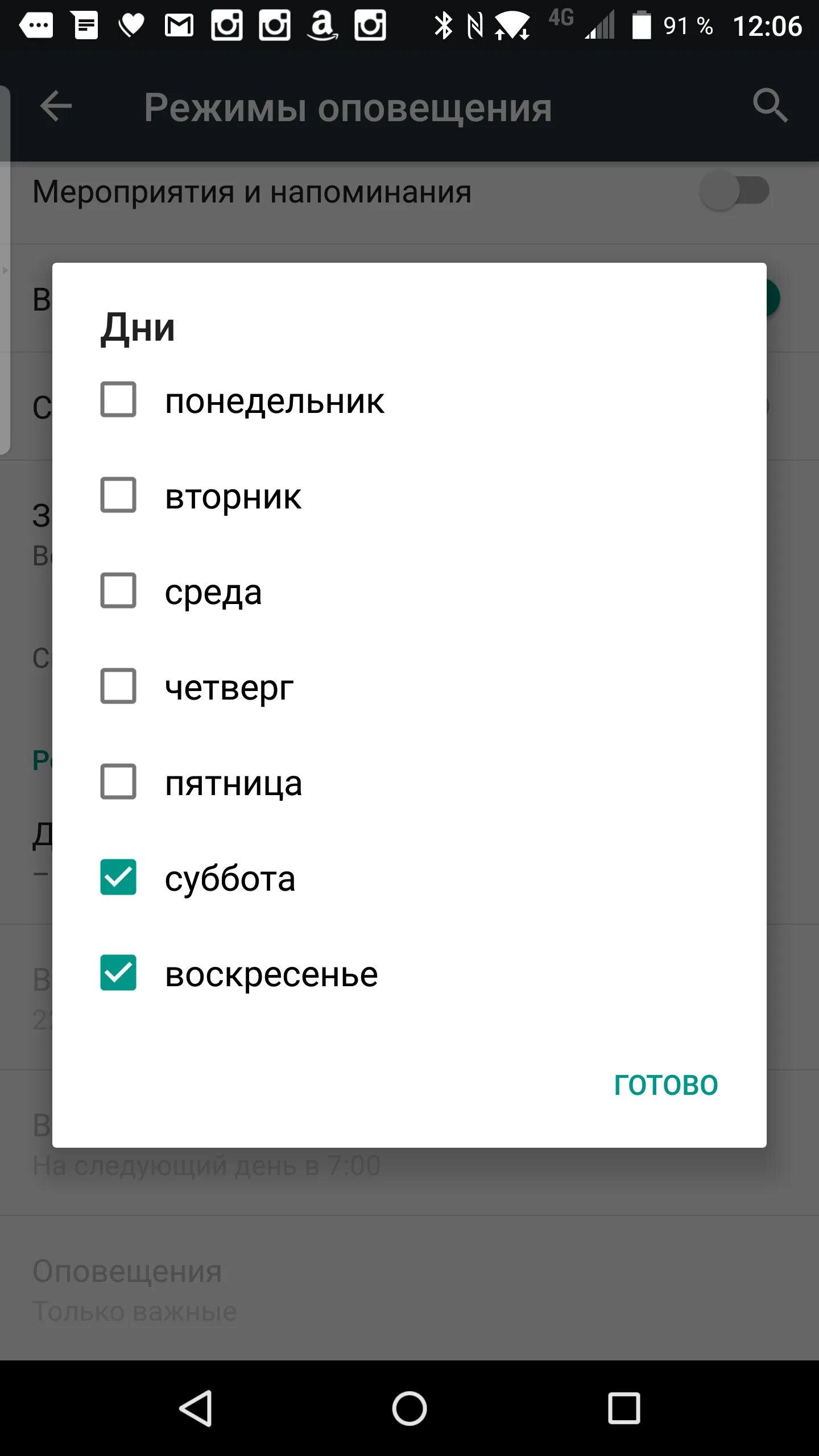Go to the home screen
The height and width of the screenshot is (1456, 819).
(409, 1408)
